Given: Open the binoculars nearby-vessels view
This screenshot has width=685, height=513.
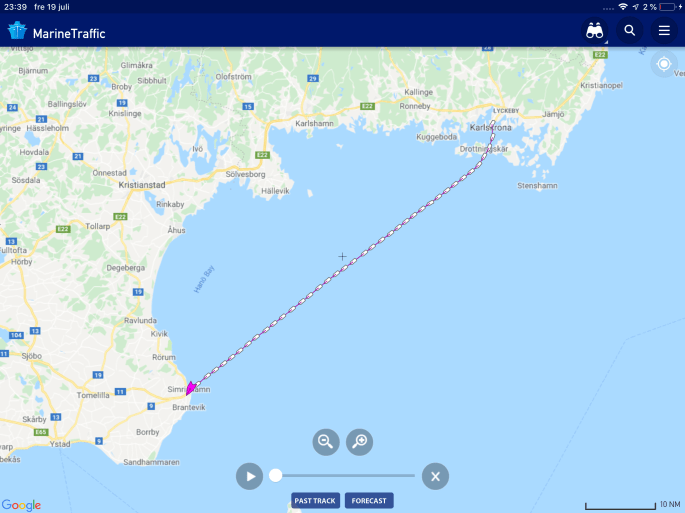Looking at the screenshot, I should point(595,31).
